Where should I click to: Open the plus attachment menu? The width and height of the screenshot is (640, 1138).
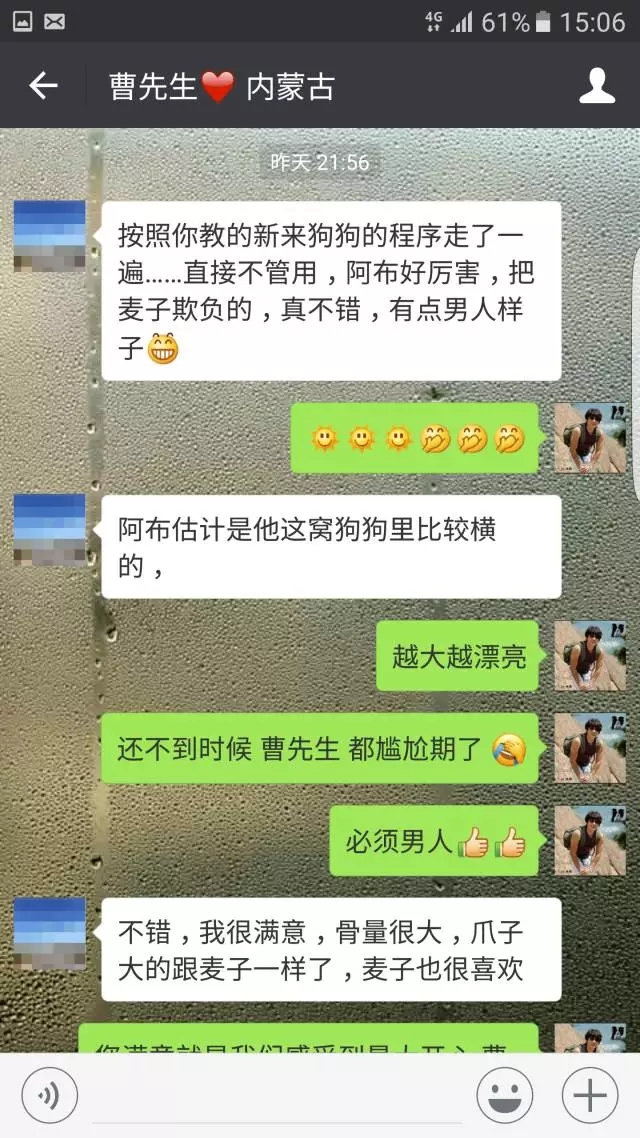[x=590, y=1097]
